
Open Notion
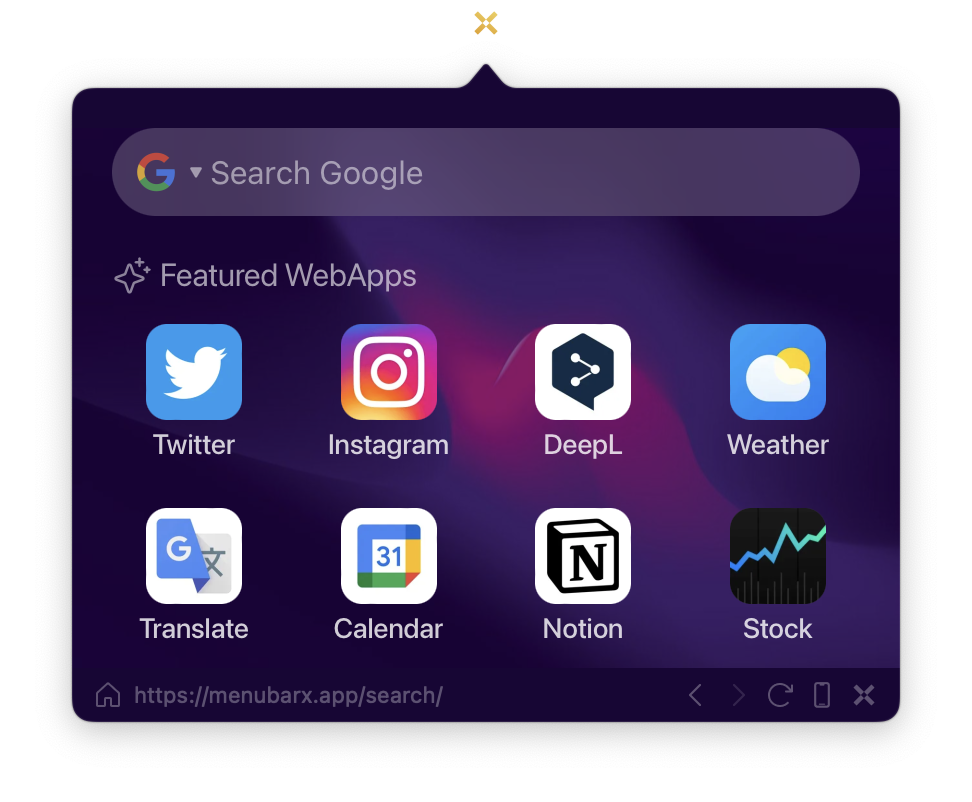583,556
